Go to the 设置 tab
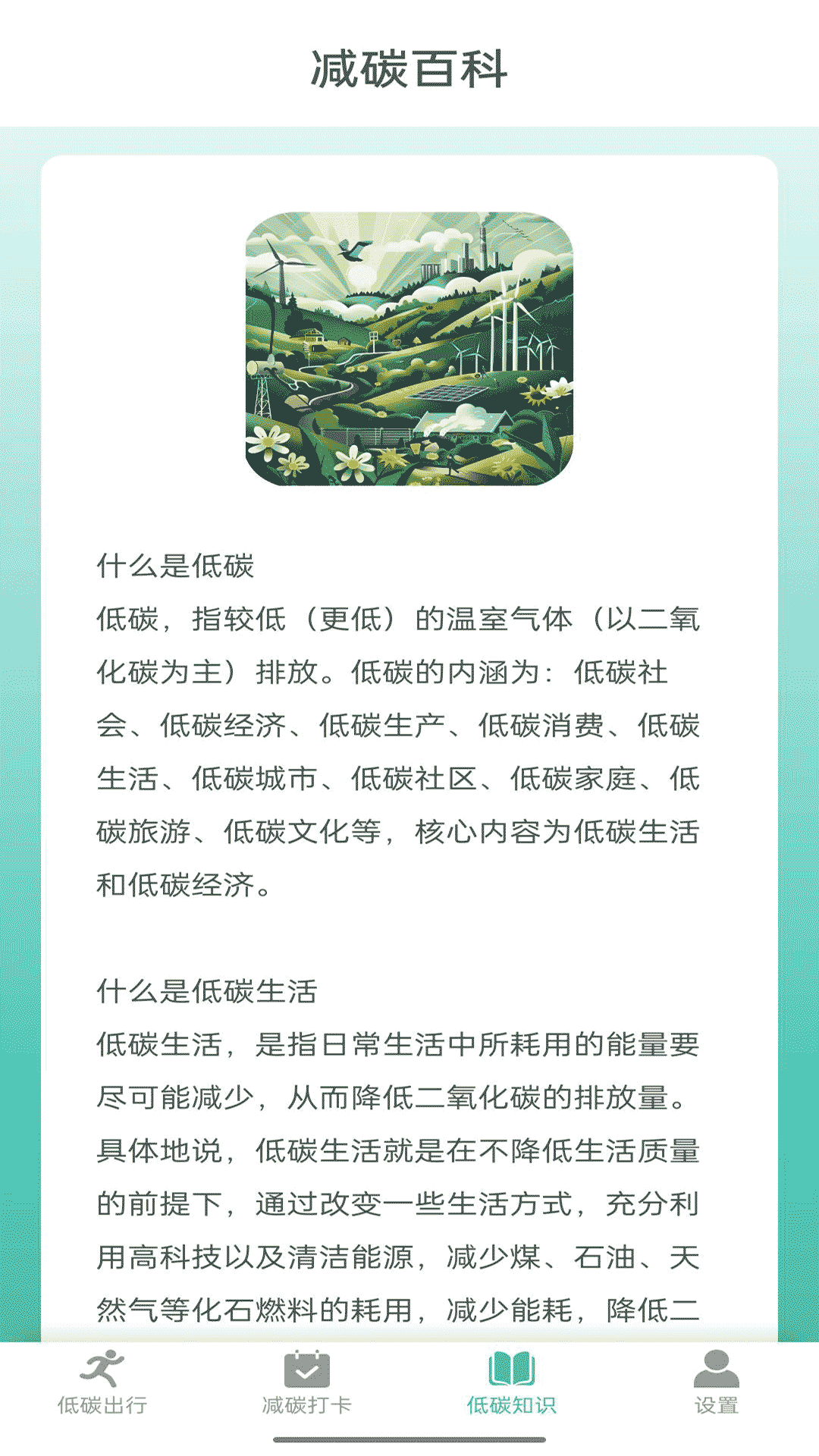Viewport: 819px width, 1456px height. [716, 1383]
